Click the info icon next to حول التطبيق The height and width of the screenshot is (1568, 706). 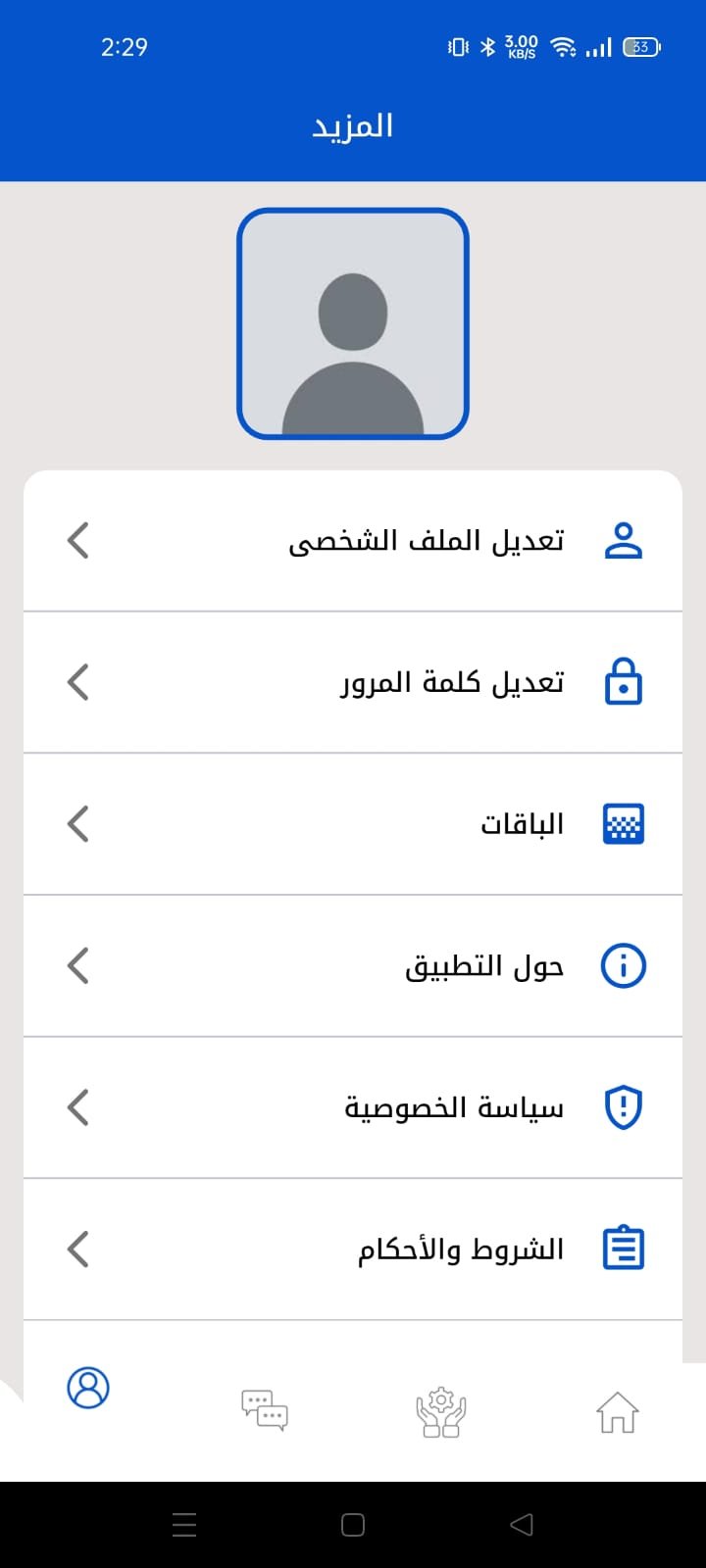(623, 964)
